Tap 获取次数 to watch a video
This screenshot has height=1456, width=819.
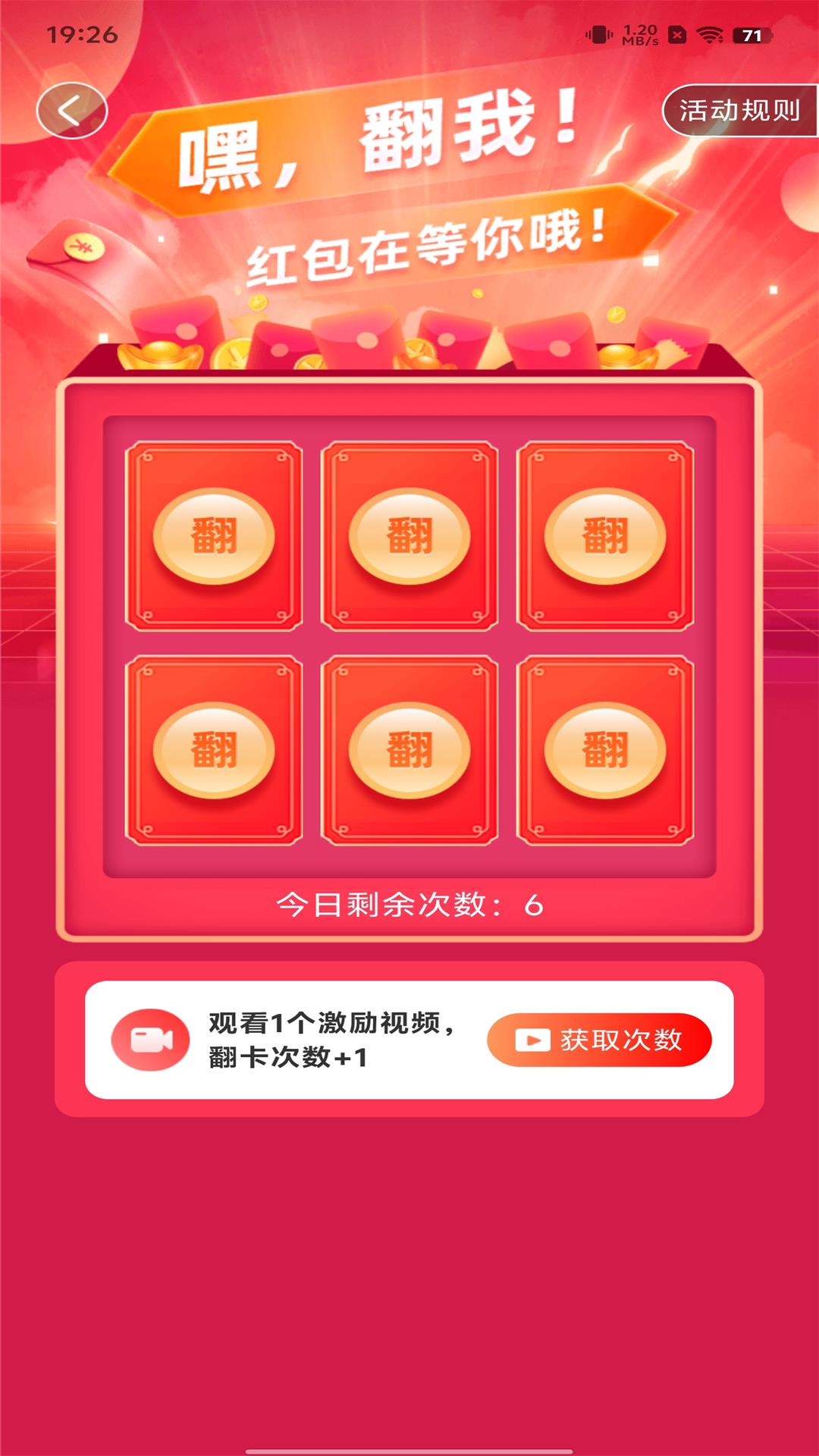click(x=599, y=1040)
